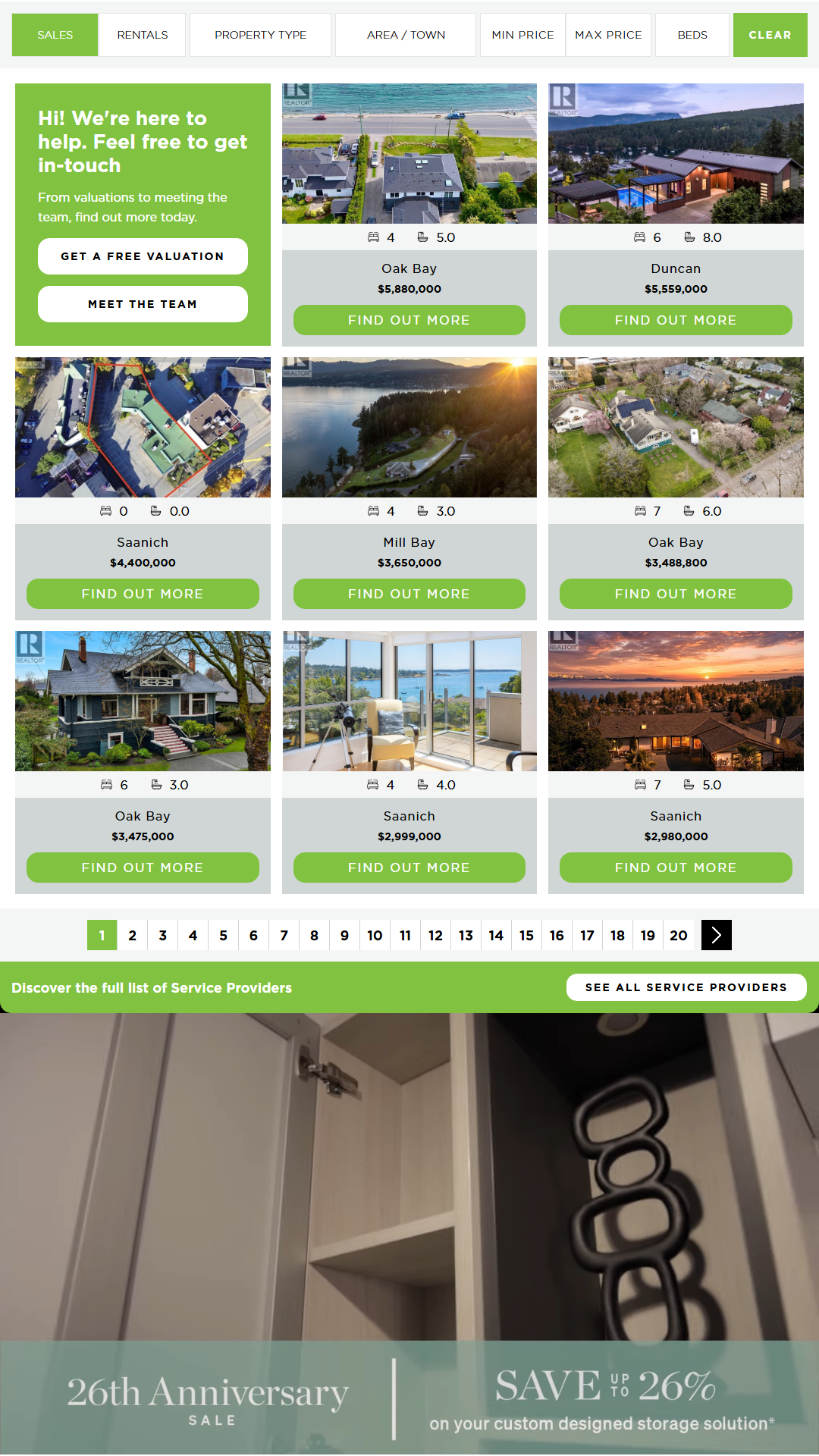Clear all search filters
The height and width of the screenshot is (1456, 819).
770,35
